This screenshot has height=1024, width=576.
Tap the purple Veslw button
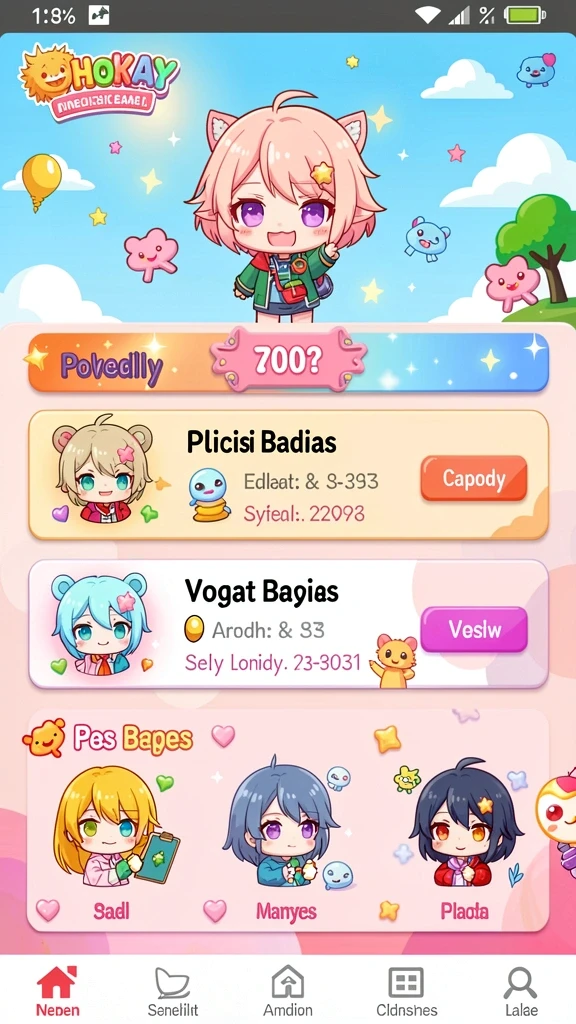474,630
